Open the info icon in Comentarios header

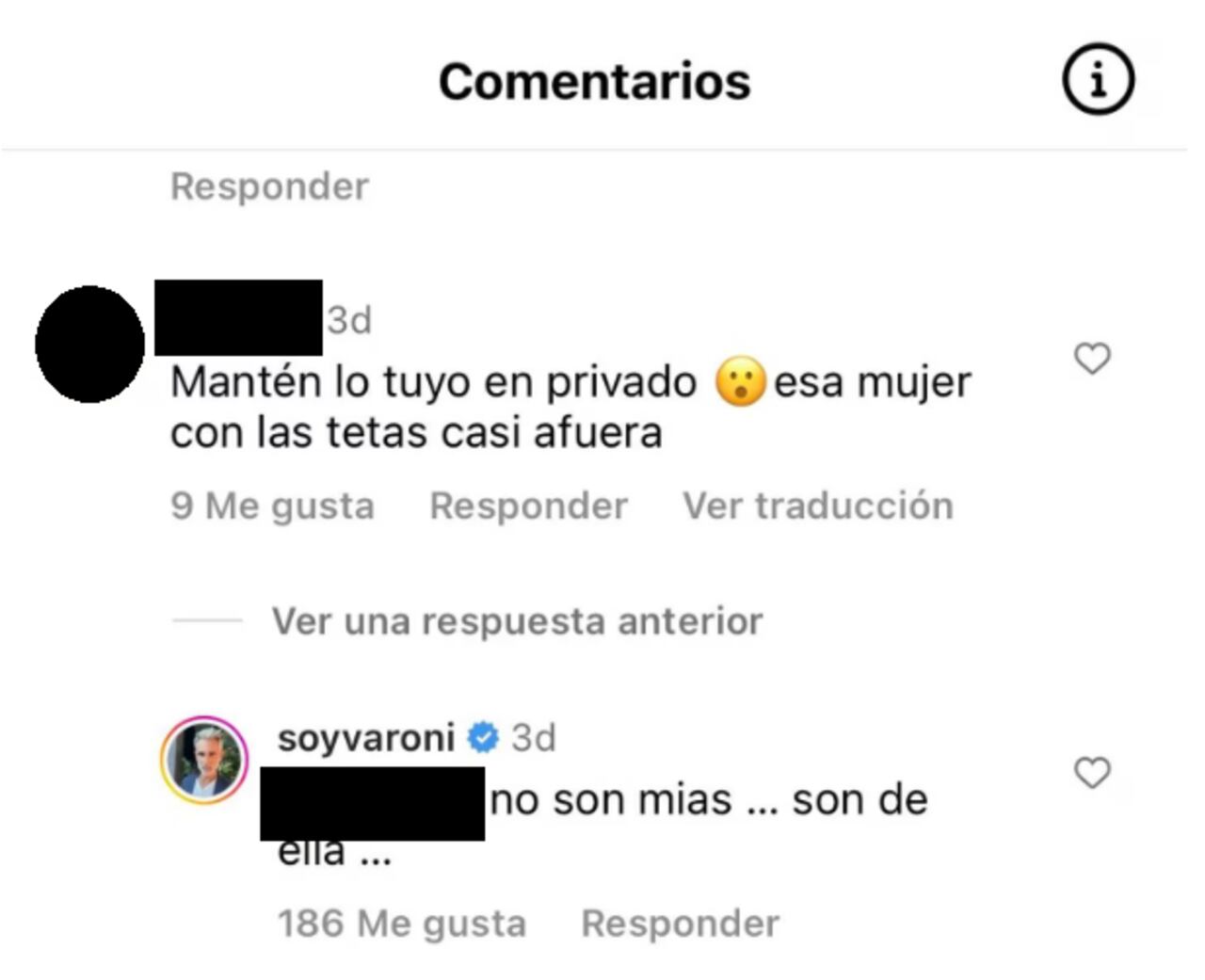click(x=1098, y=80)
